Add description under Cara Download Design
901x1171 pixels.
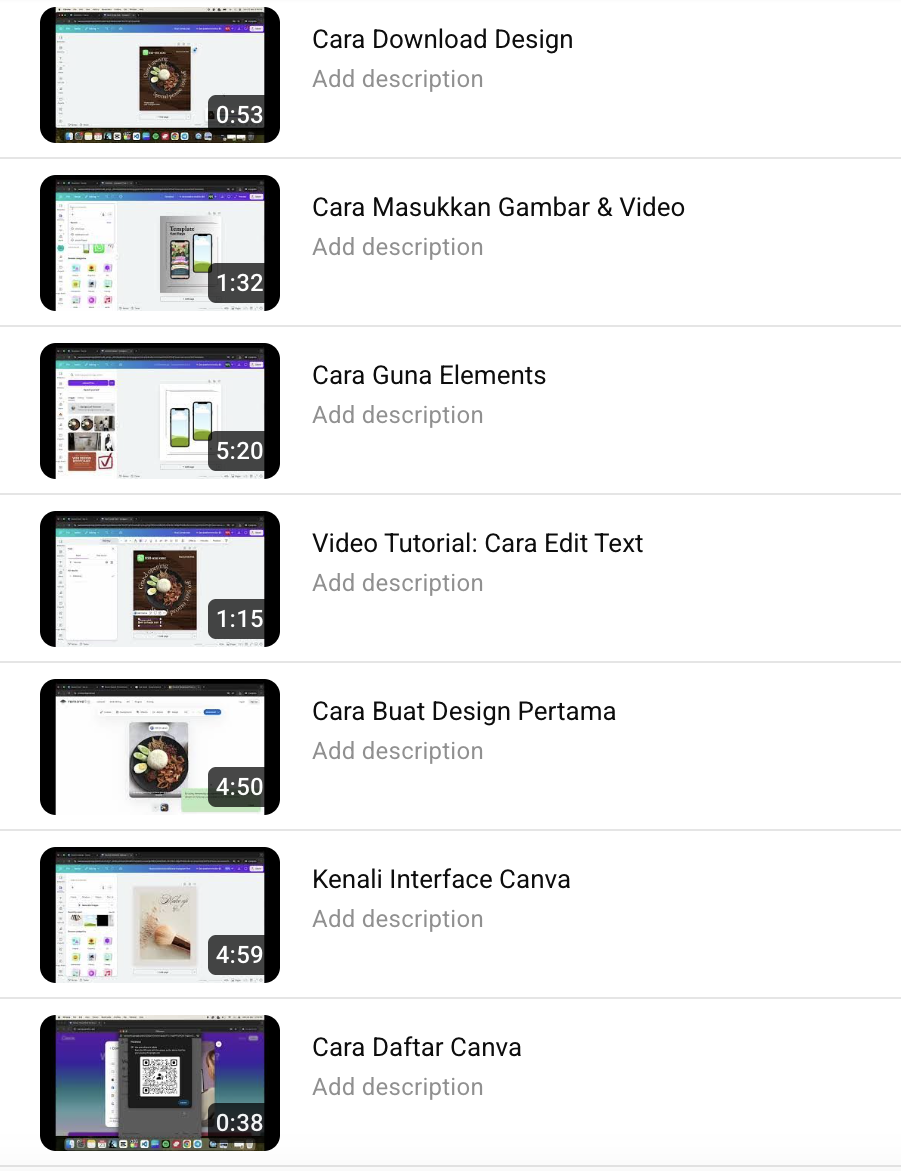pos(397,79)
